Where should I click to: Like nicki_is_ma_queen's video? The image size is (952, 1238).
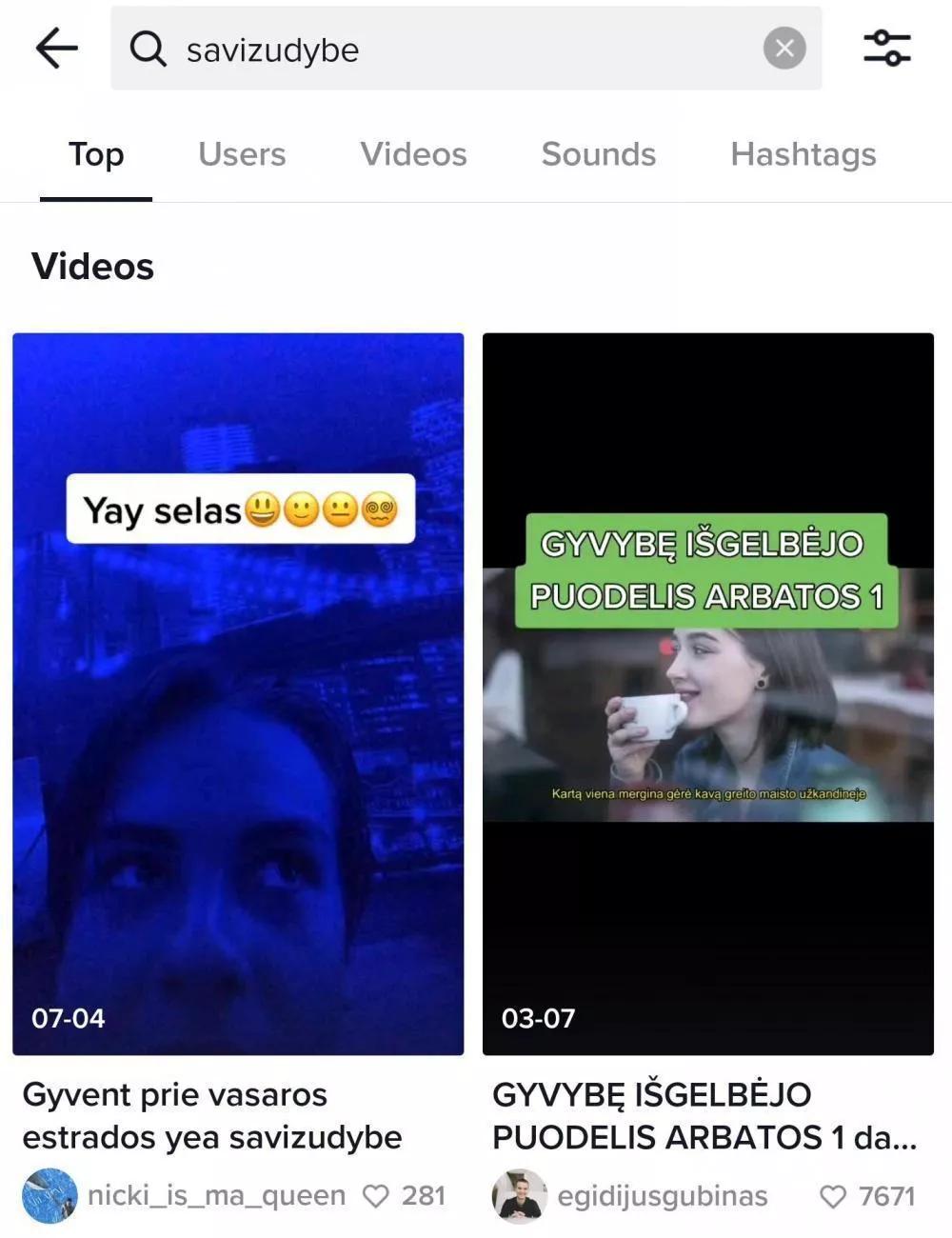pyautogui.click(x=377, y=1196)
